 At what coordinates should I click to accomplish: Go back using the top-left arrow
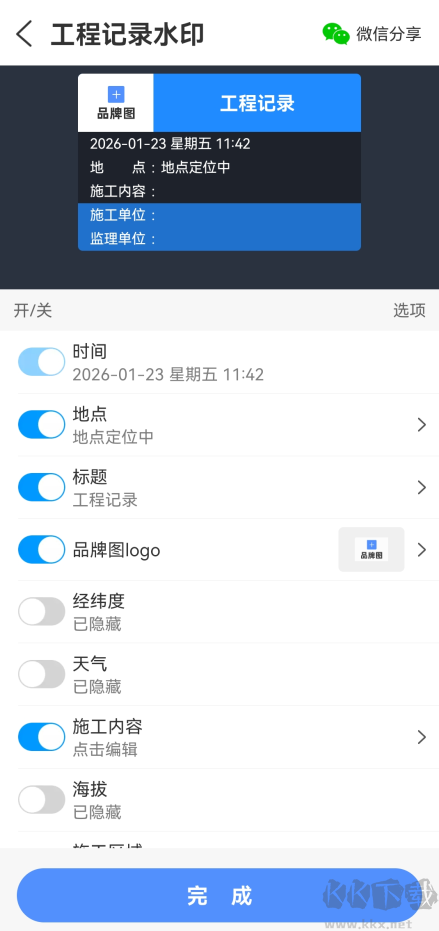(24, 34)
